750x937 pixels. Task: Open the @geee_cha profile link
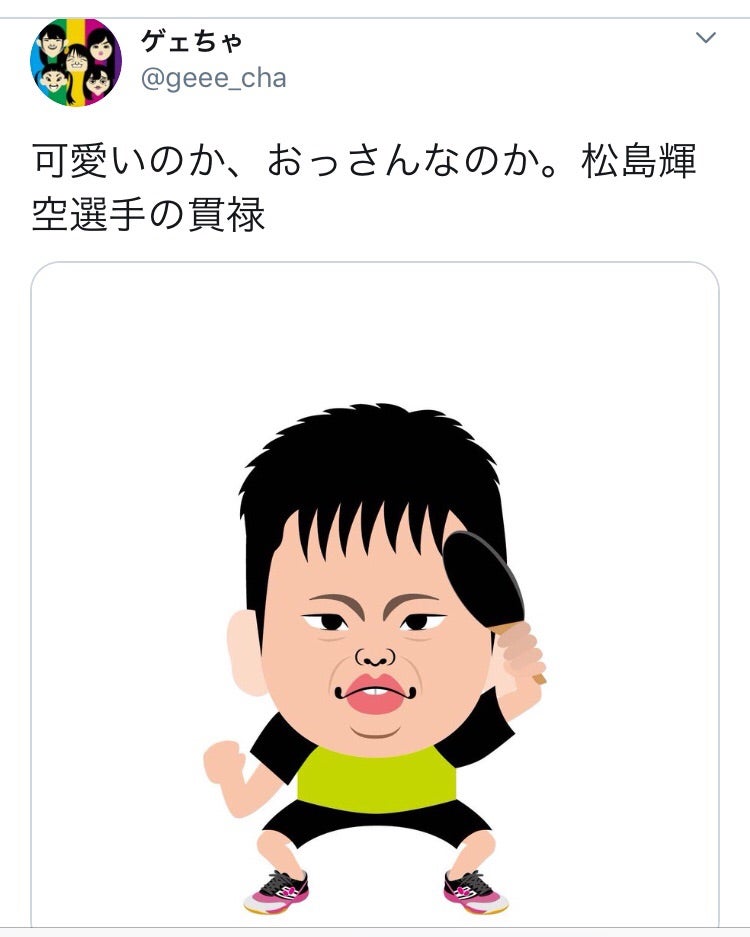pyautogui.click(x=214, y=78)
